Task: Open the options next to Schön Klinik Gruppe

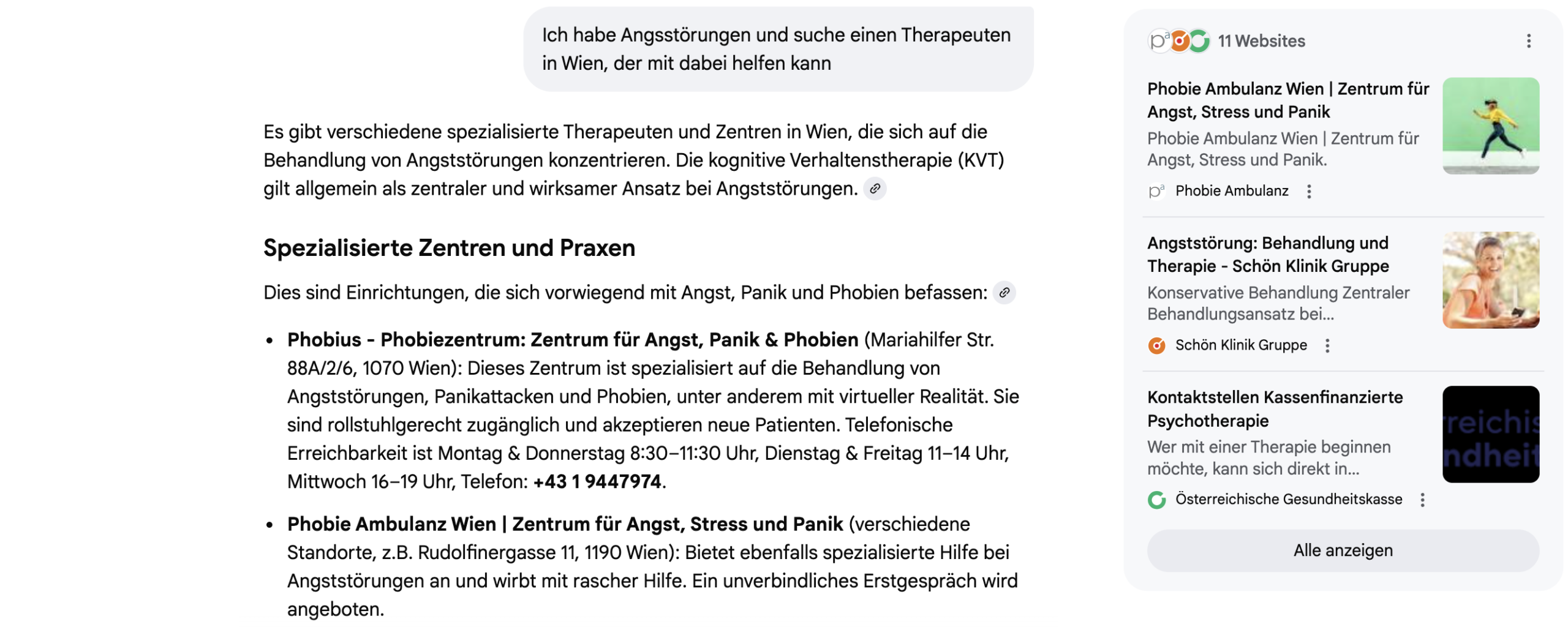Action: coord(1327,346)
